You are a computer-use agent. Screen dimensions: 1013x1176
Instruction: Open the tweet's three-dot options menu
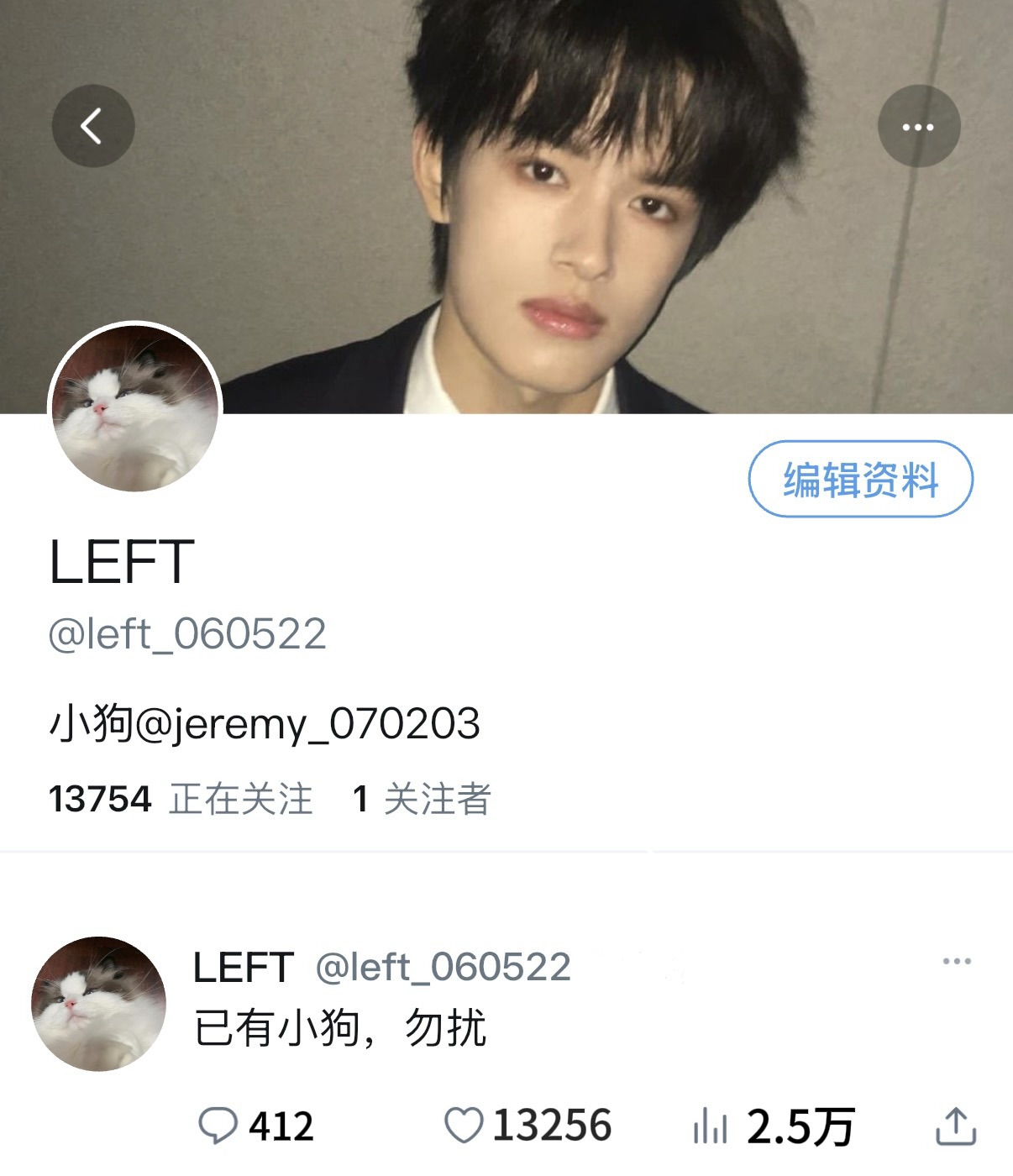click(x=957, y=961)
